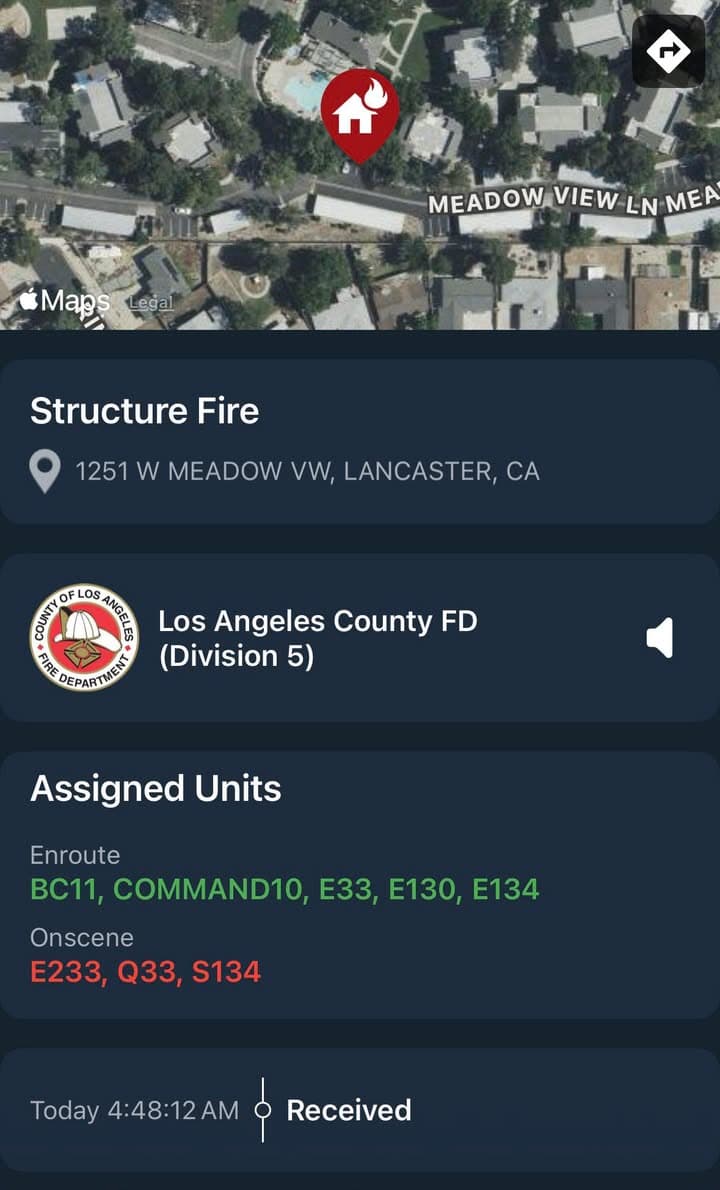720x1190 pixels.
Task: Expand the Assigned Units panel
Action: point(157,789)
